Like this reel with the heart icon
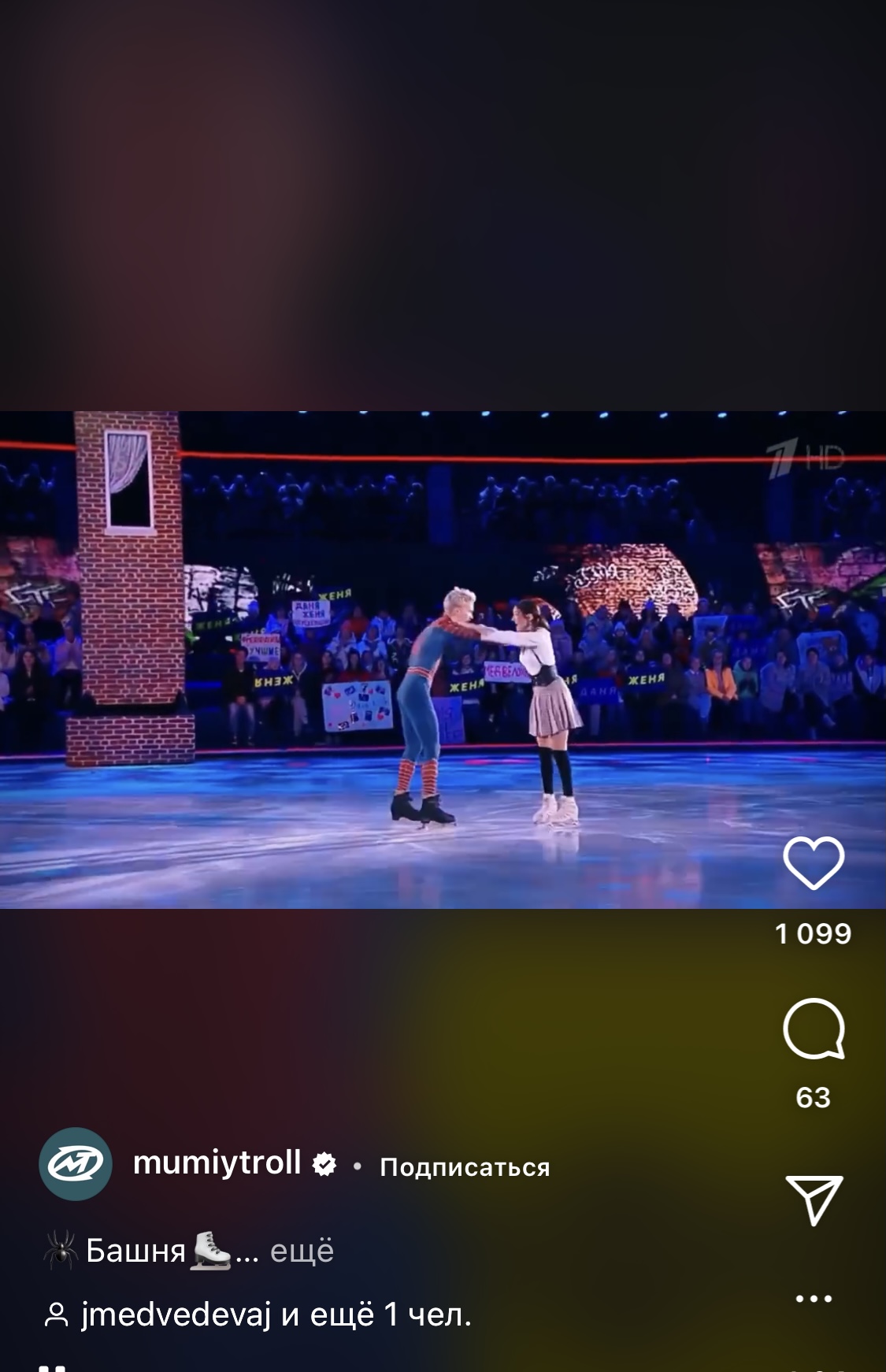Image resolution: width=886 pixels, height=1372 pixels. [813, 864]
